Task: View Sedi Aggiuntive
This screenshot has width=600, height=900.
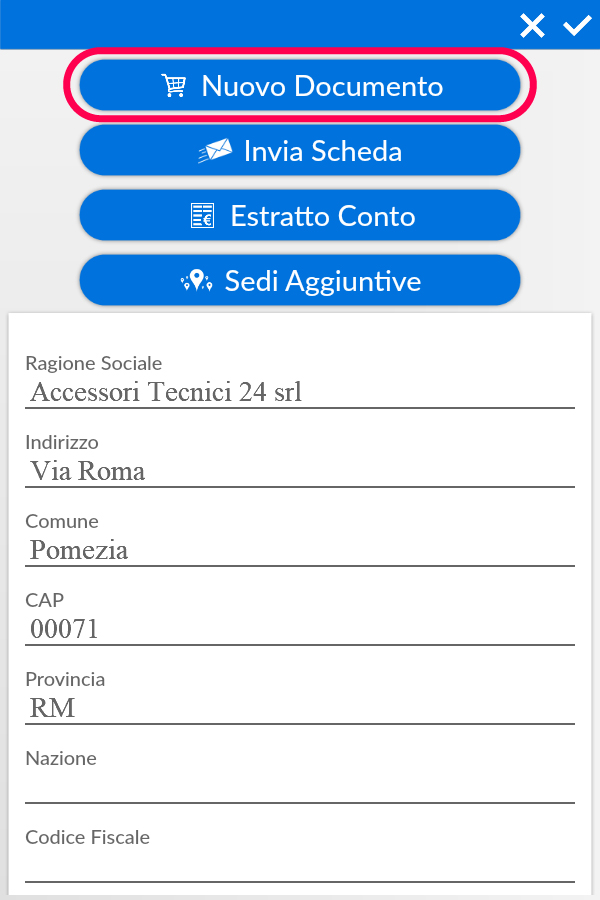Action: point(300,281)
